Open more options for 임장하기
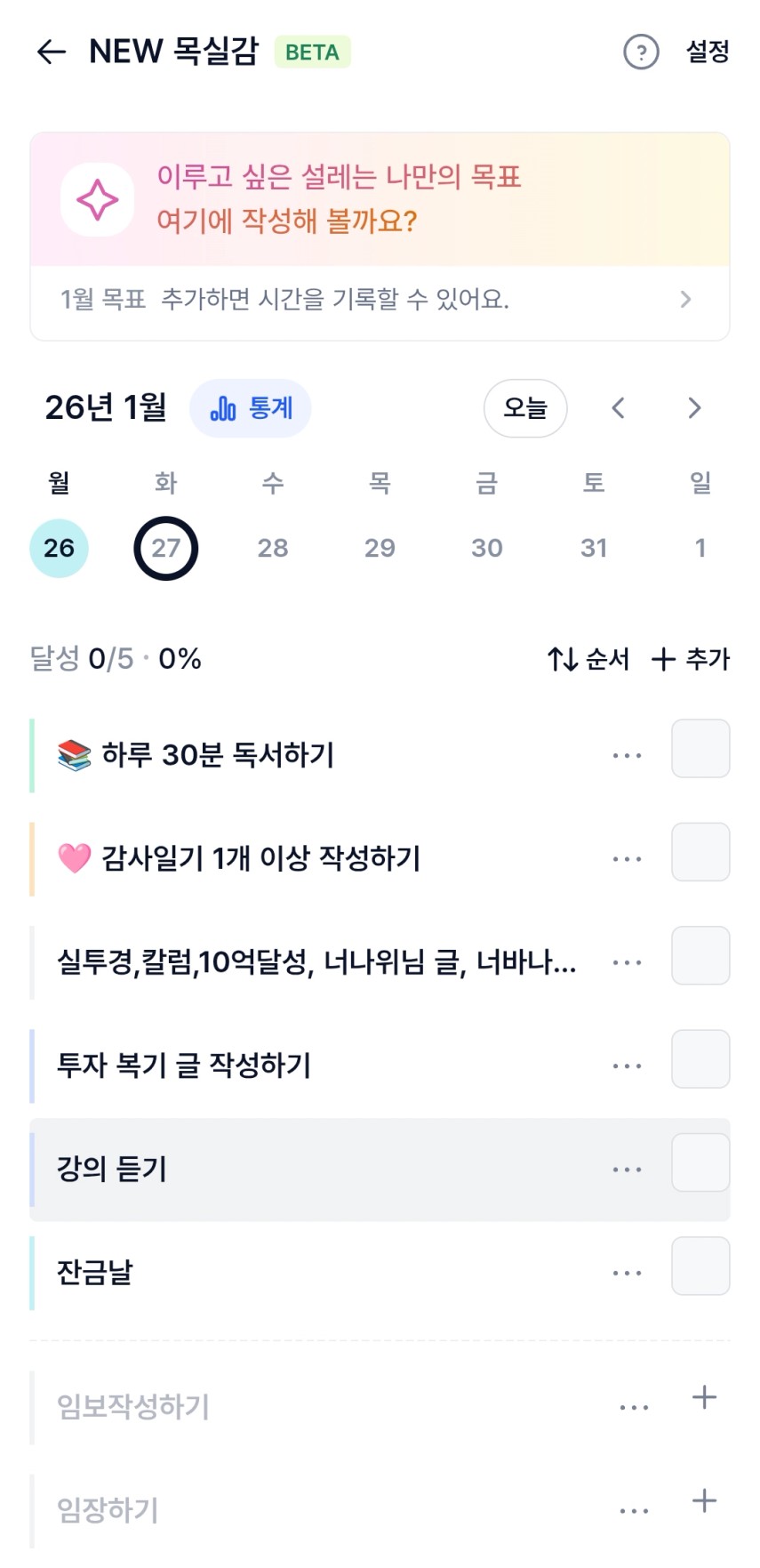This screenshot has width=760, height=1568. tap(634, 1510)
